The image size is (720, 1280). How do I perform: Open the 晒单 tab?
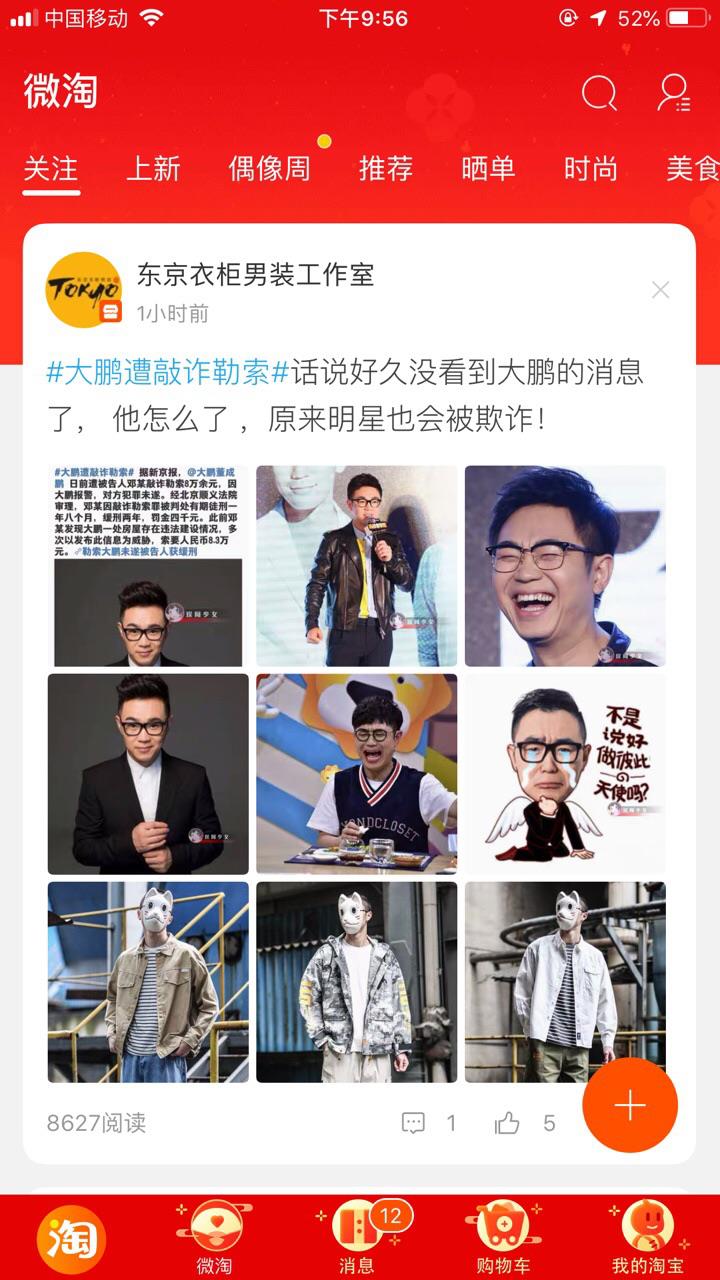tap(488, 168)
